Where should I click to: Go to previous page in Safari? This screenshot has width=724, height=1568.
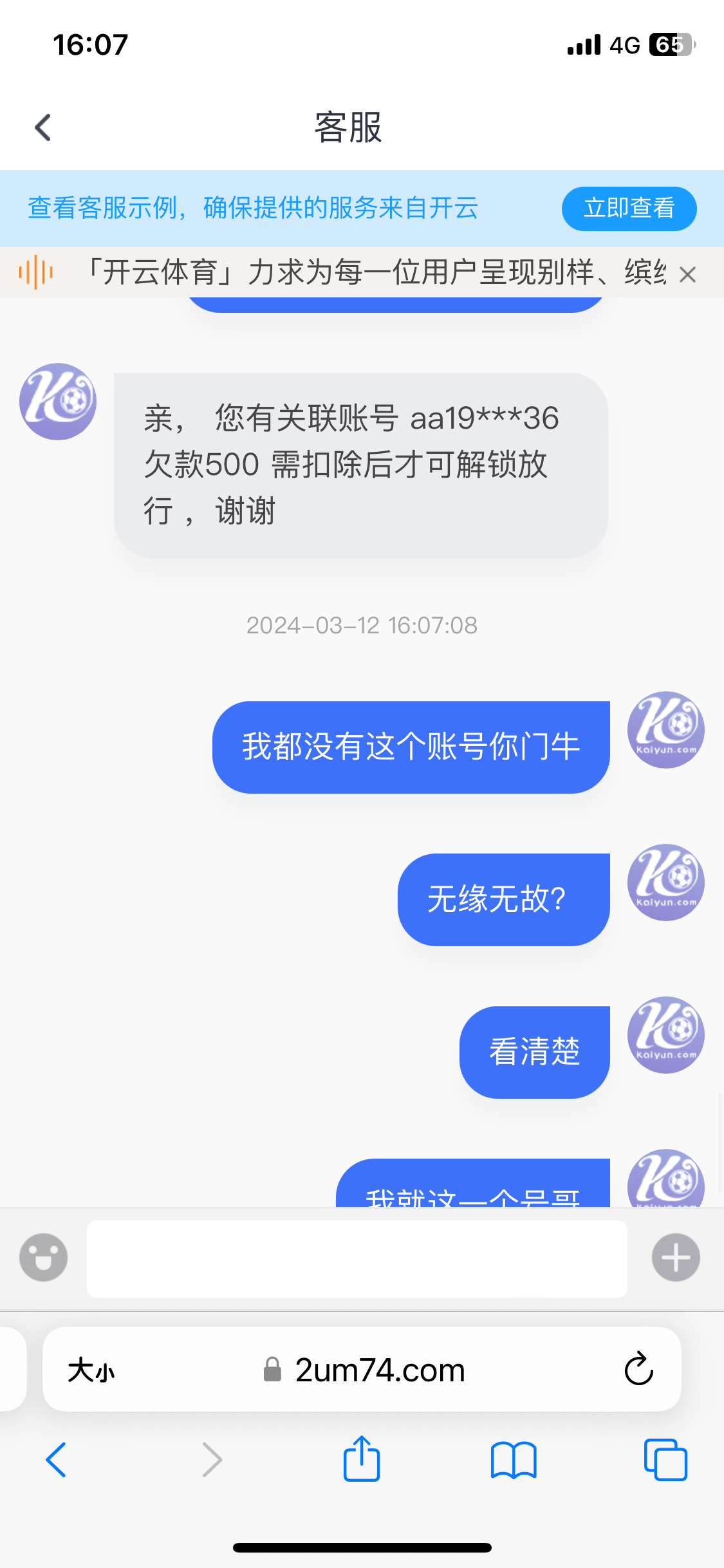tap(56, 1459)
